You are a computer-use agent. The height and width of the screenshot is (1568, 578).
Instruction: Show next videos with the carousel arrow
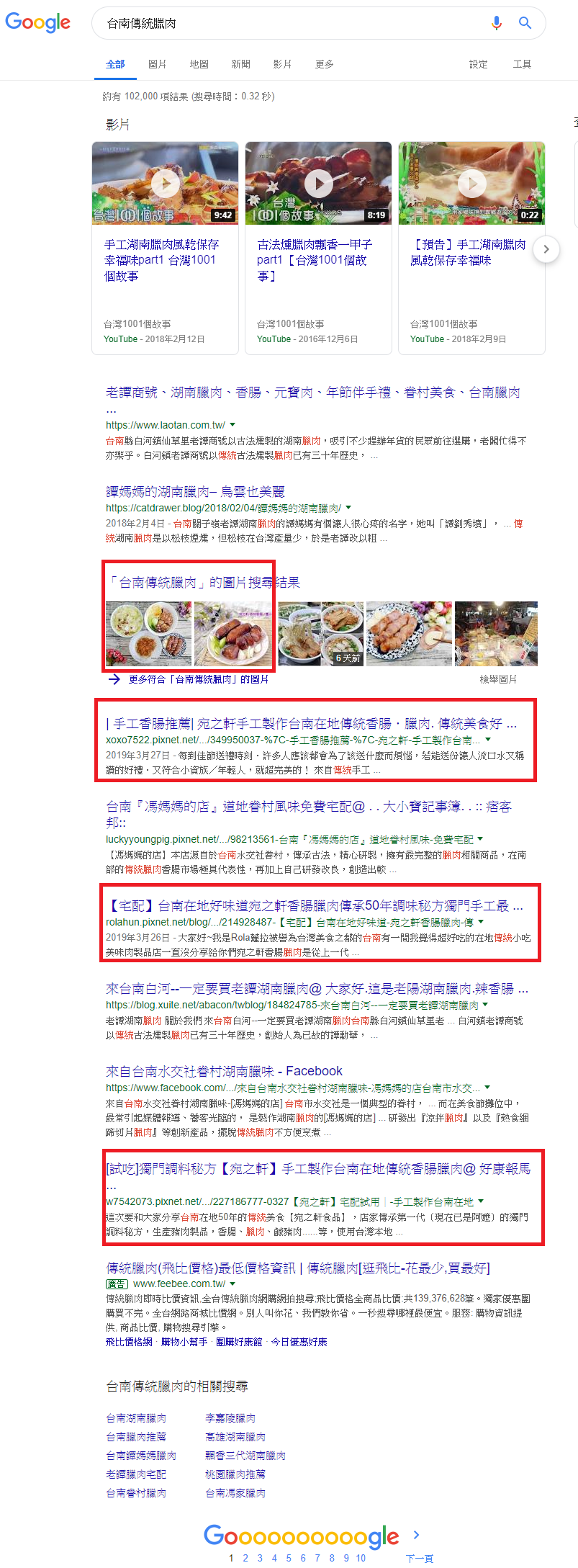click(x=546, y=249)
